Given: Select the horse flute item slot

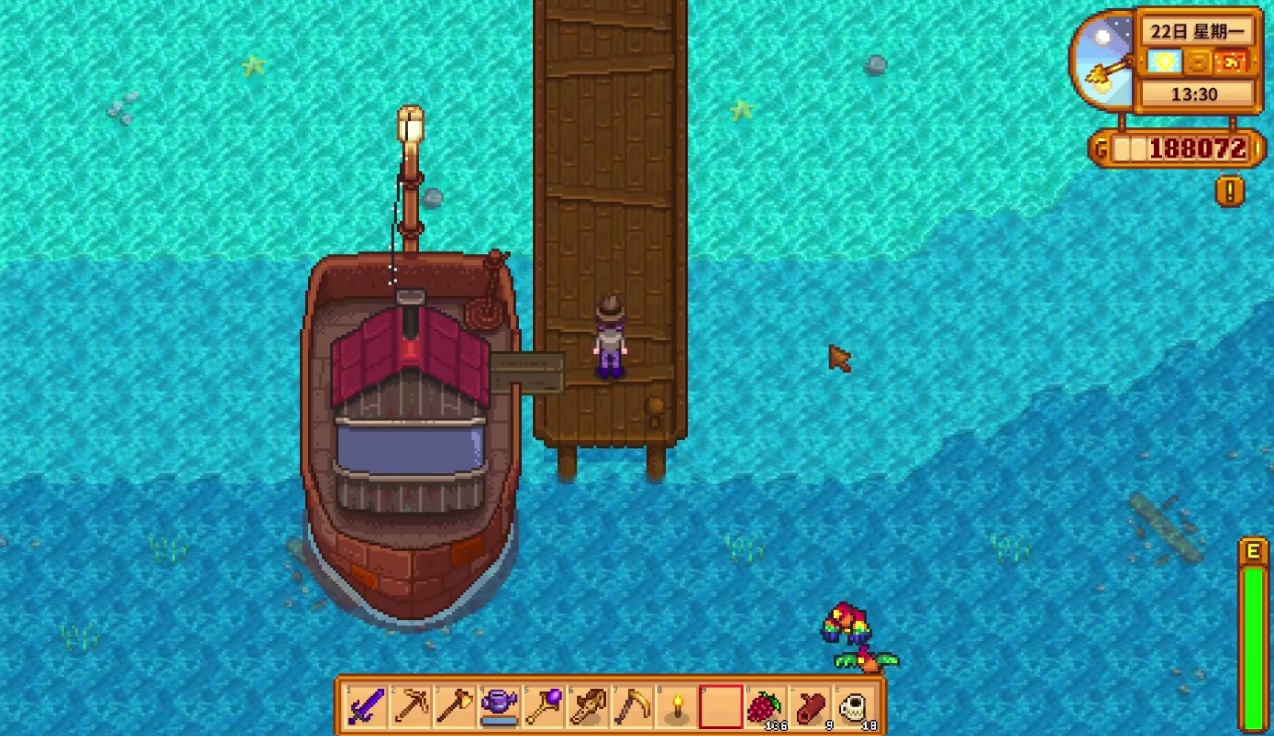Looking at the screenshot, I should tap(588, 707).
